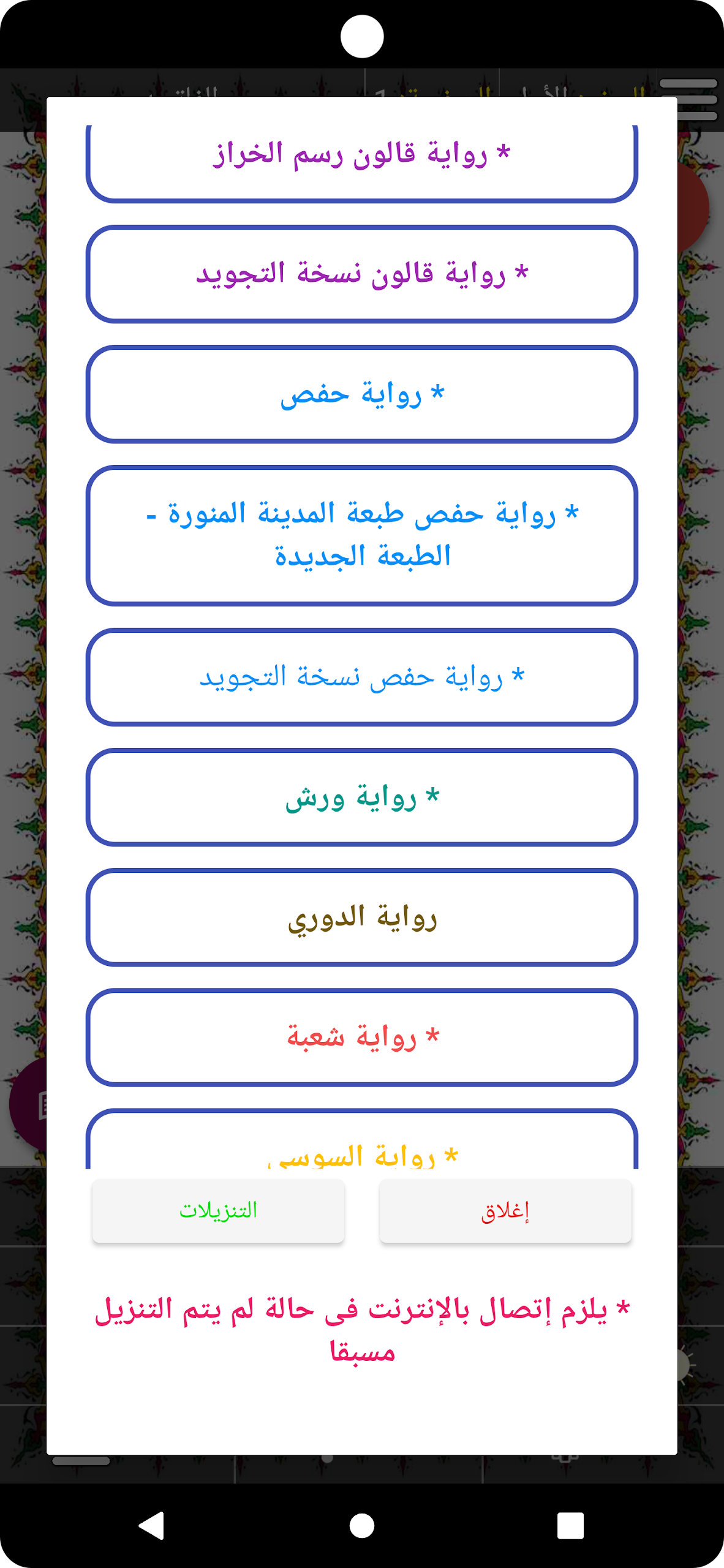Choose رواية حفص نسخة التجويد narration
724x1568 pixels.
pos(362,677)
